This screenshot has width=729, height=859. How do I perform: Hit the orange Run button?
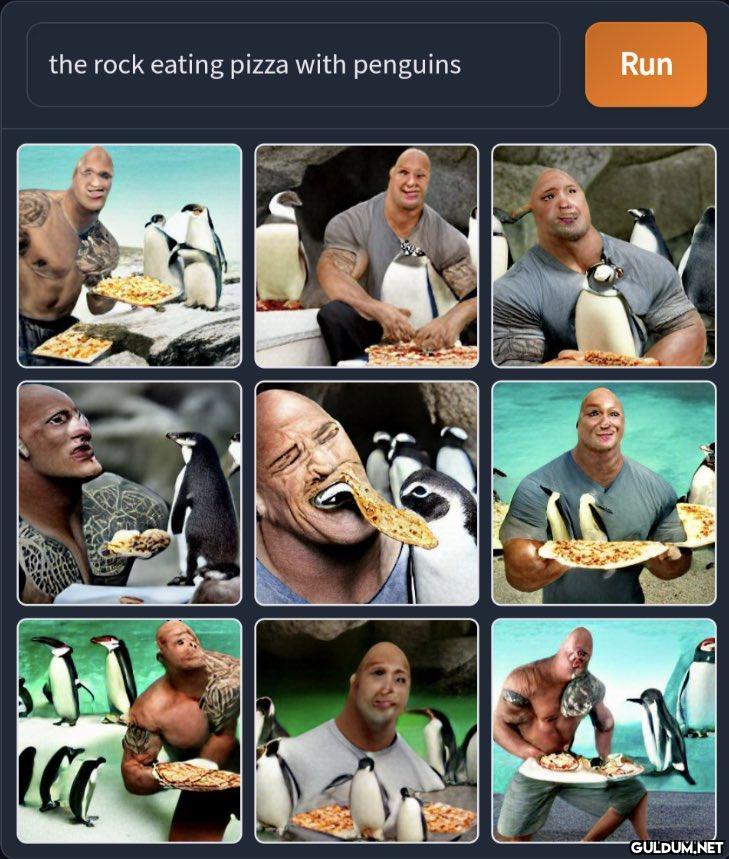pos(645,65)
